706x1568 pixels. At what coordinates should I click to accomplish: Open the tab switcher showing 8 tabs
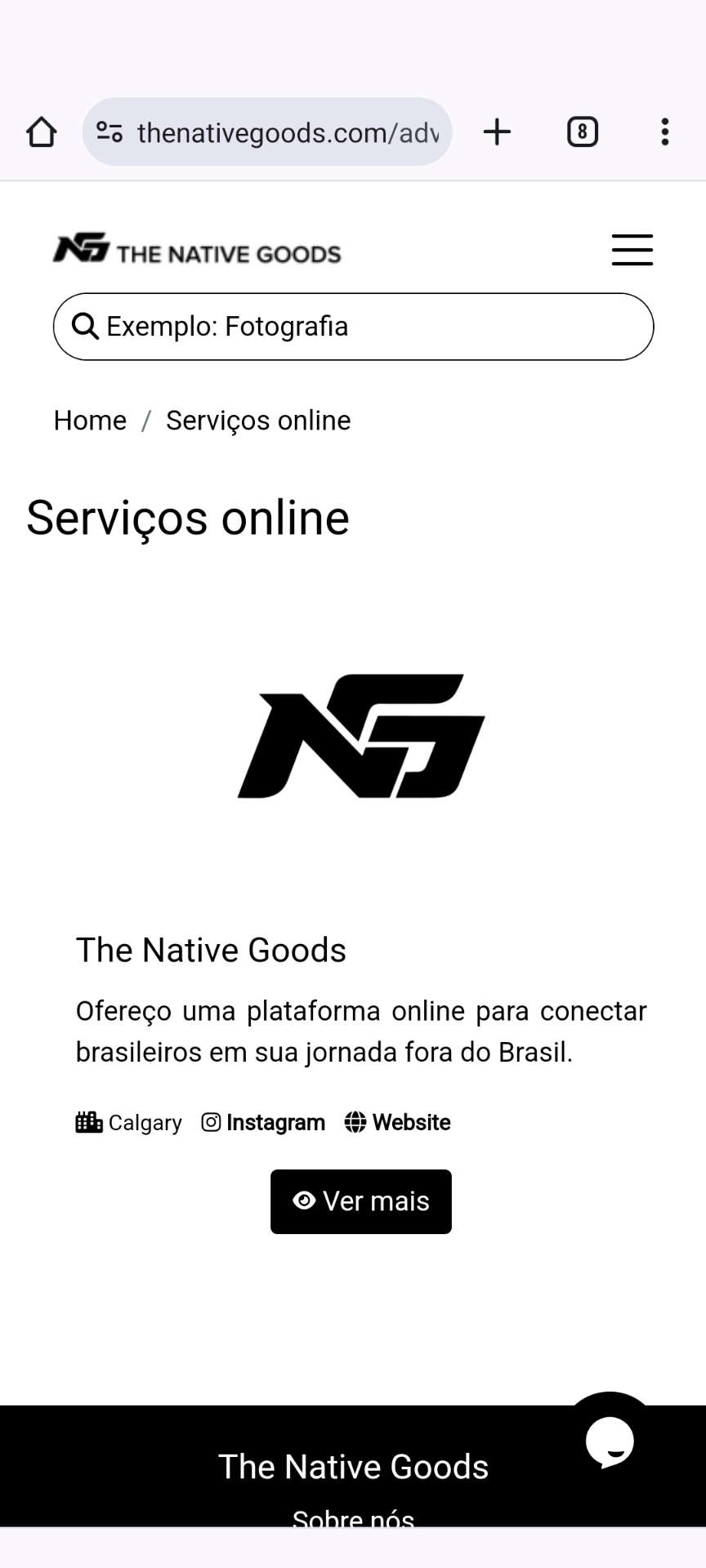[x=582, y=131]
